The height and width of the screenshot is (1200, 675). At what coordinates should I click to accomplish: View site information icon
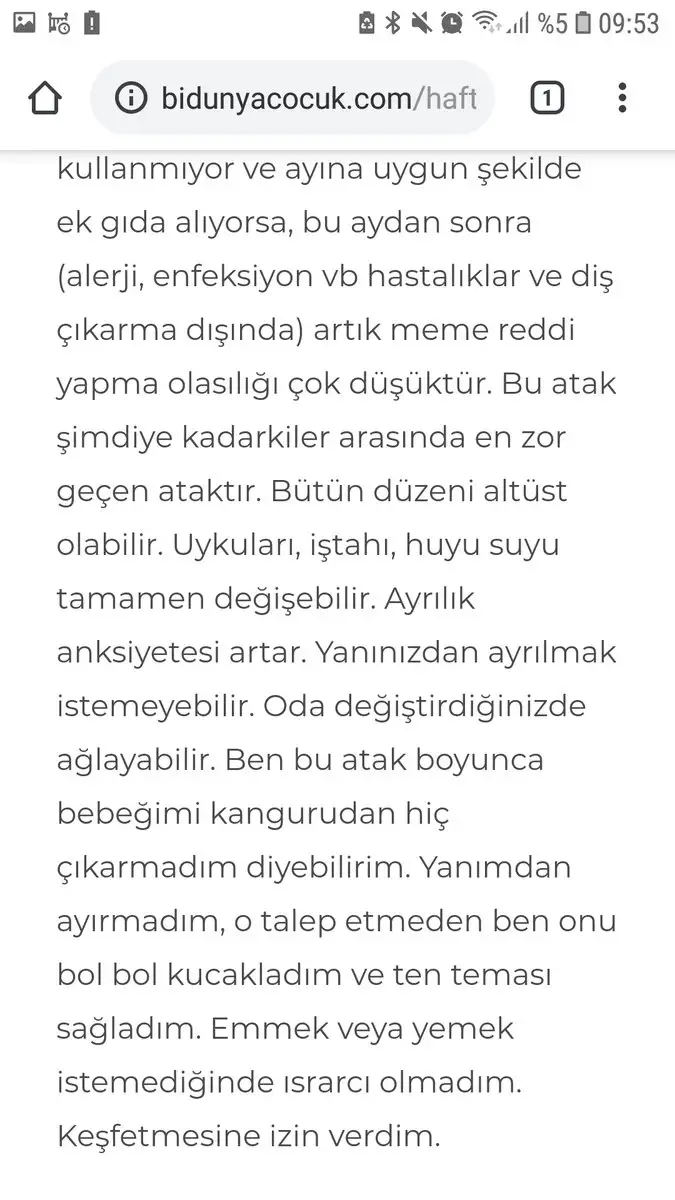(x=131, y=98)
